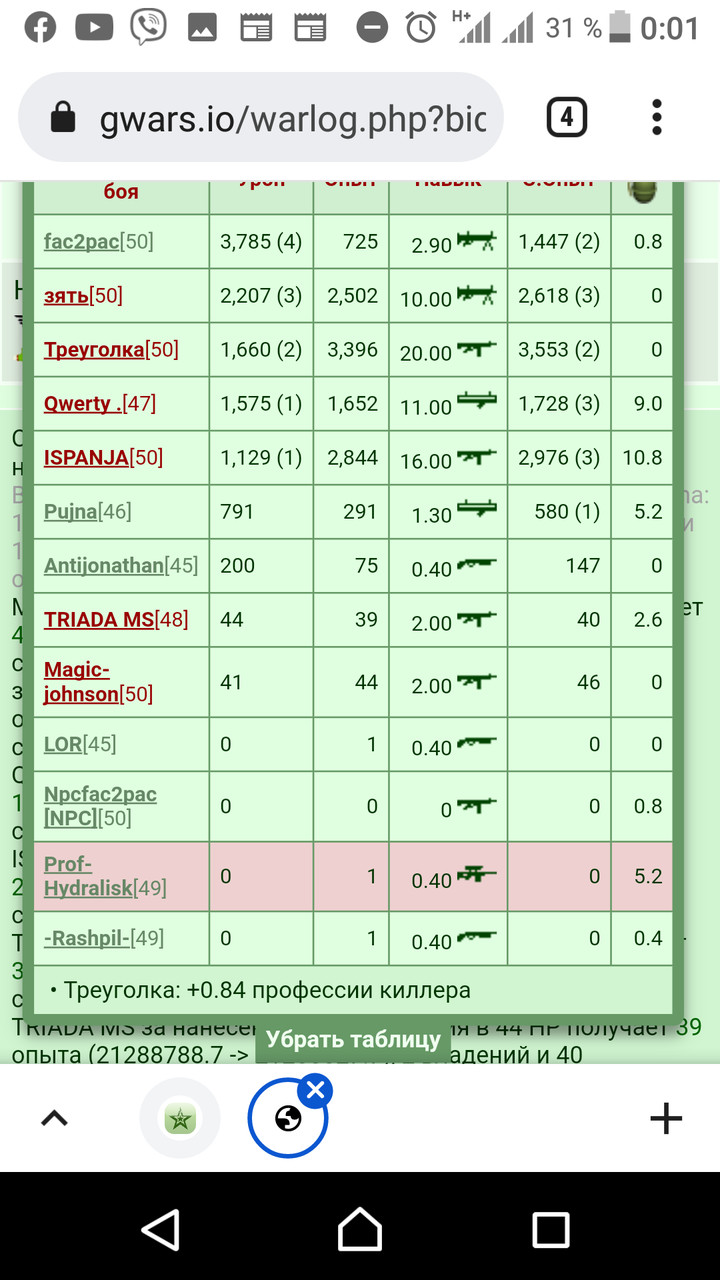720x1280 pixels.
Task: Open the browser overflow menu
Action: click(x=657, y=118)
